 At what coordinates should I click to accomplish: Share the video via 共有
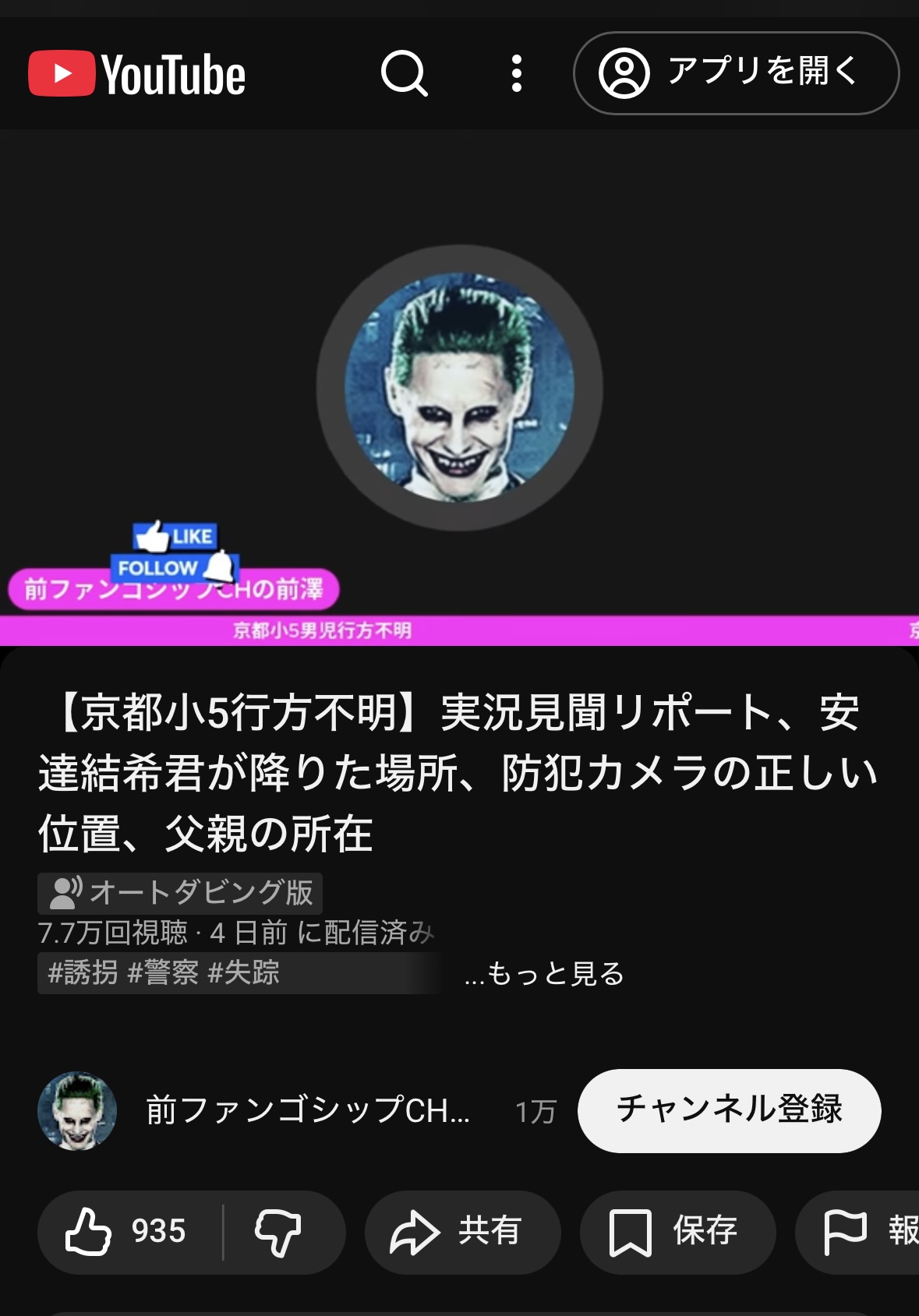pos(462,1232)
